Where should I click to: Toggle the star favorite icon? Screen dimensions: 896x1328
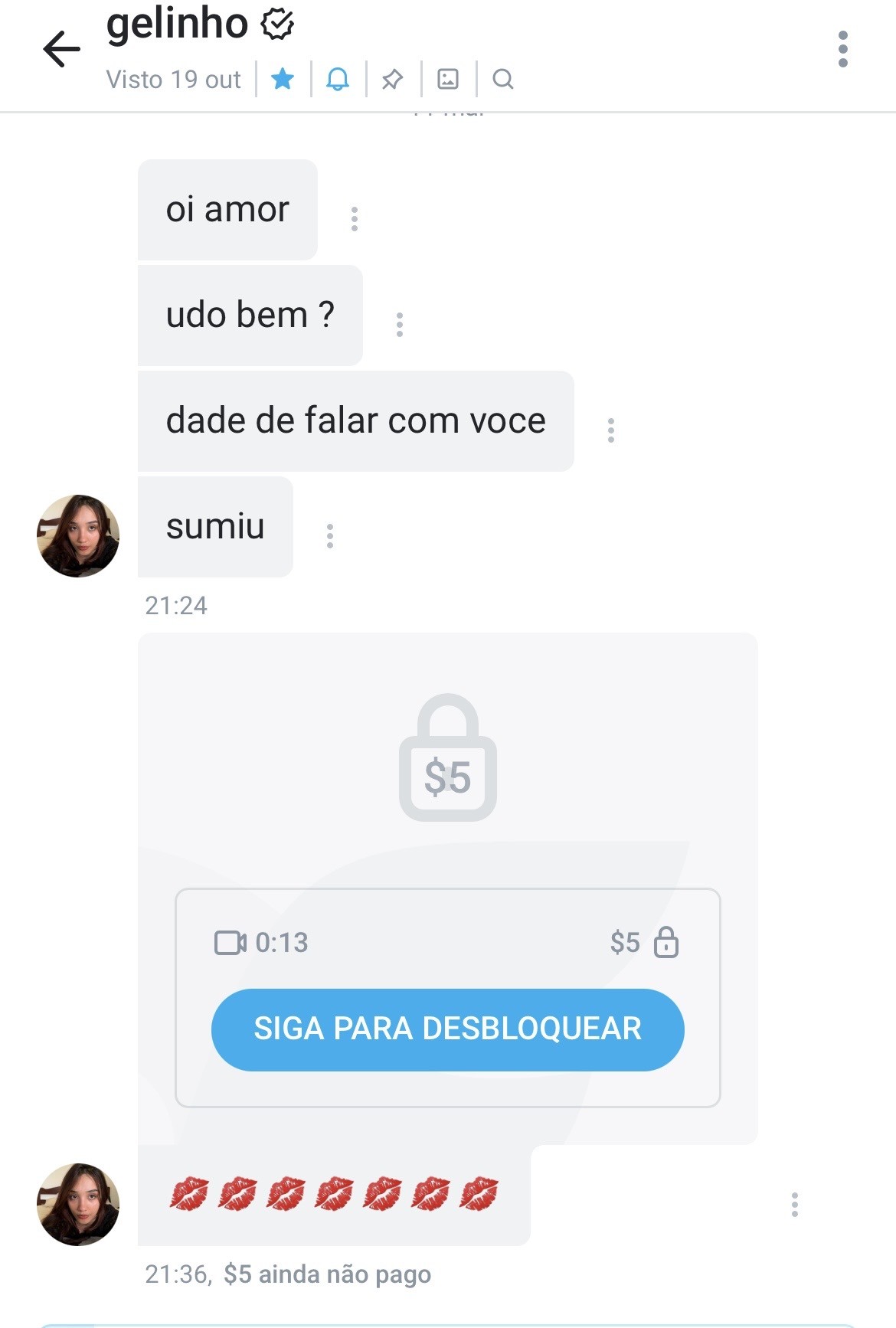tap(283, 79)
